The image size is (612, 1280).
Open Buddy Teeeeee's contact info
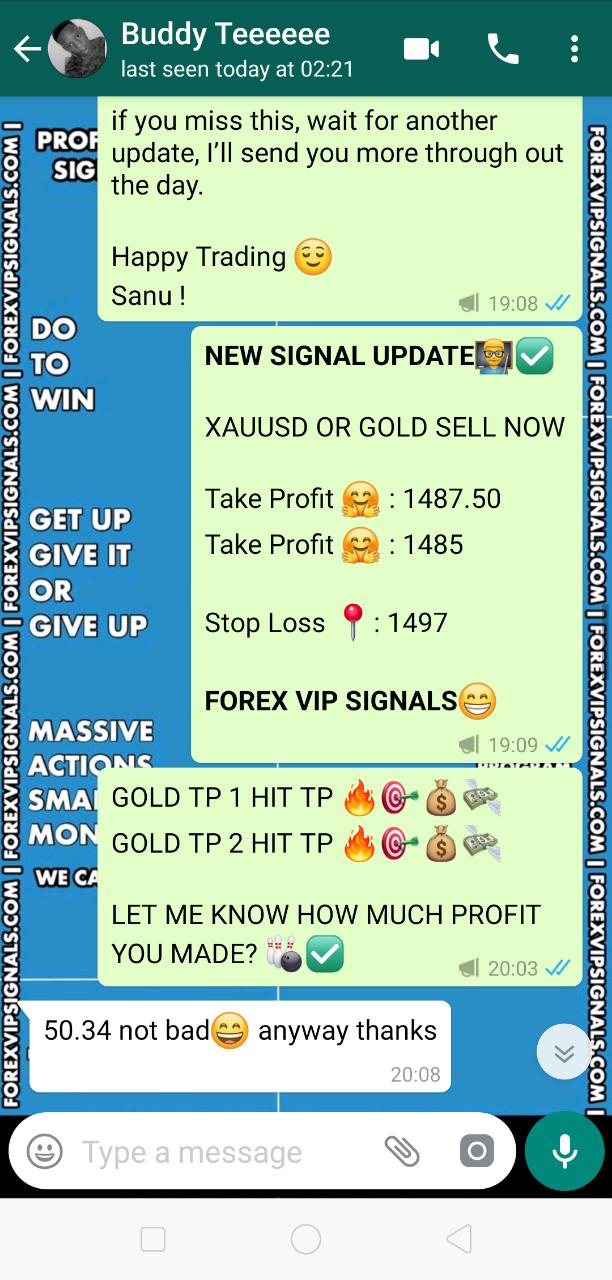(236, 48)
